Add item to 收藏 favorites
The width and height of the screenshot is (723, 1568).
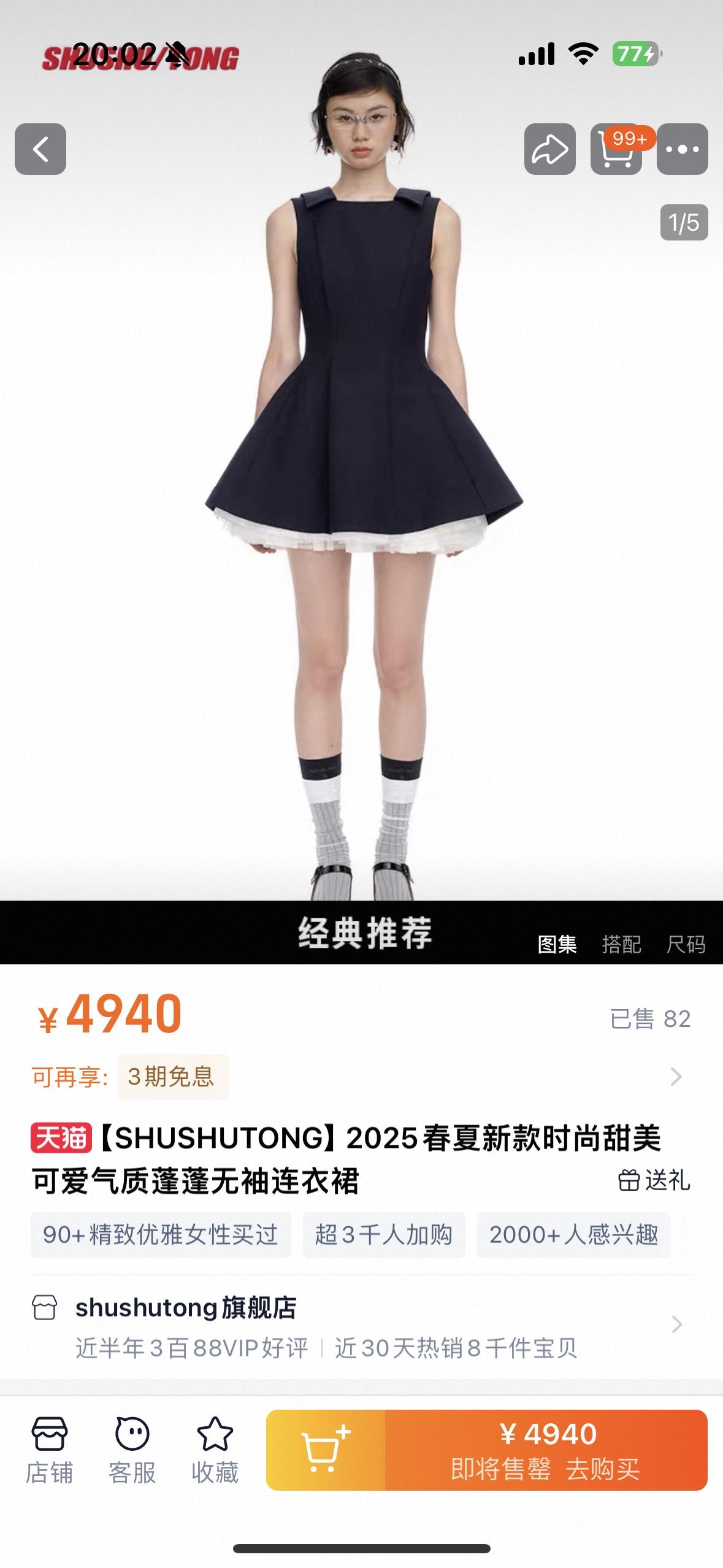click(x=215, y=1450)
